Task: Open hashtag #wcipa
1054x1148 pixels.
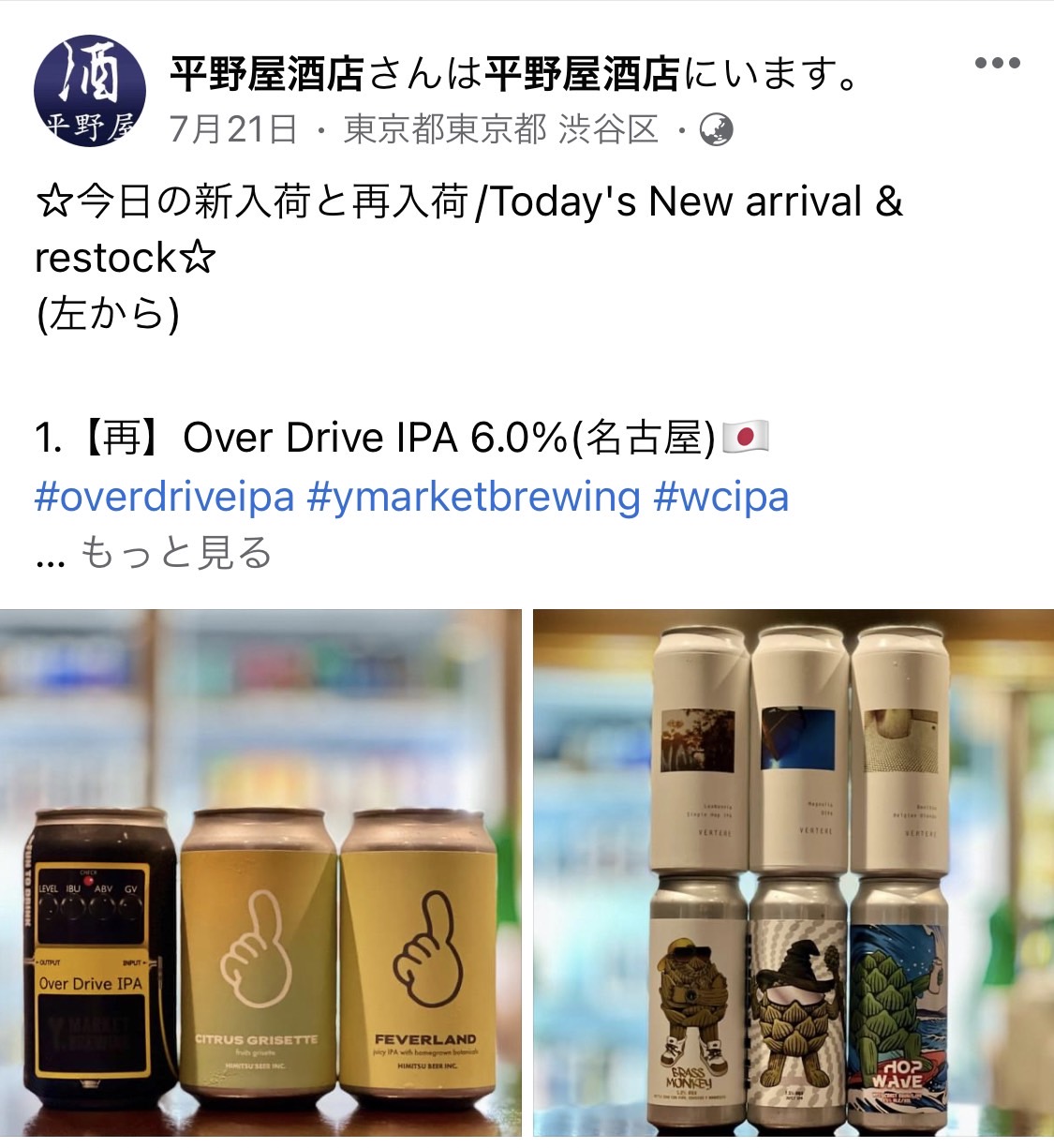Action: (720, 497)
